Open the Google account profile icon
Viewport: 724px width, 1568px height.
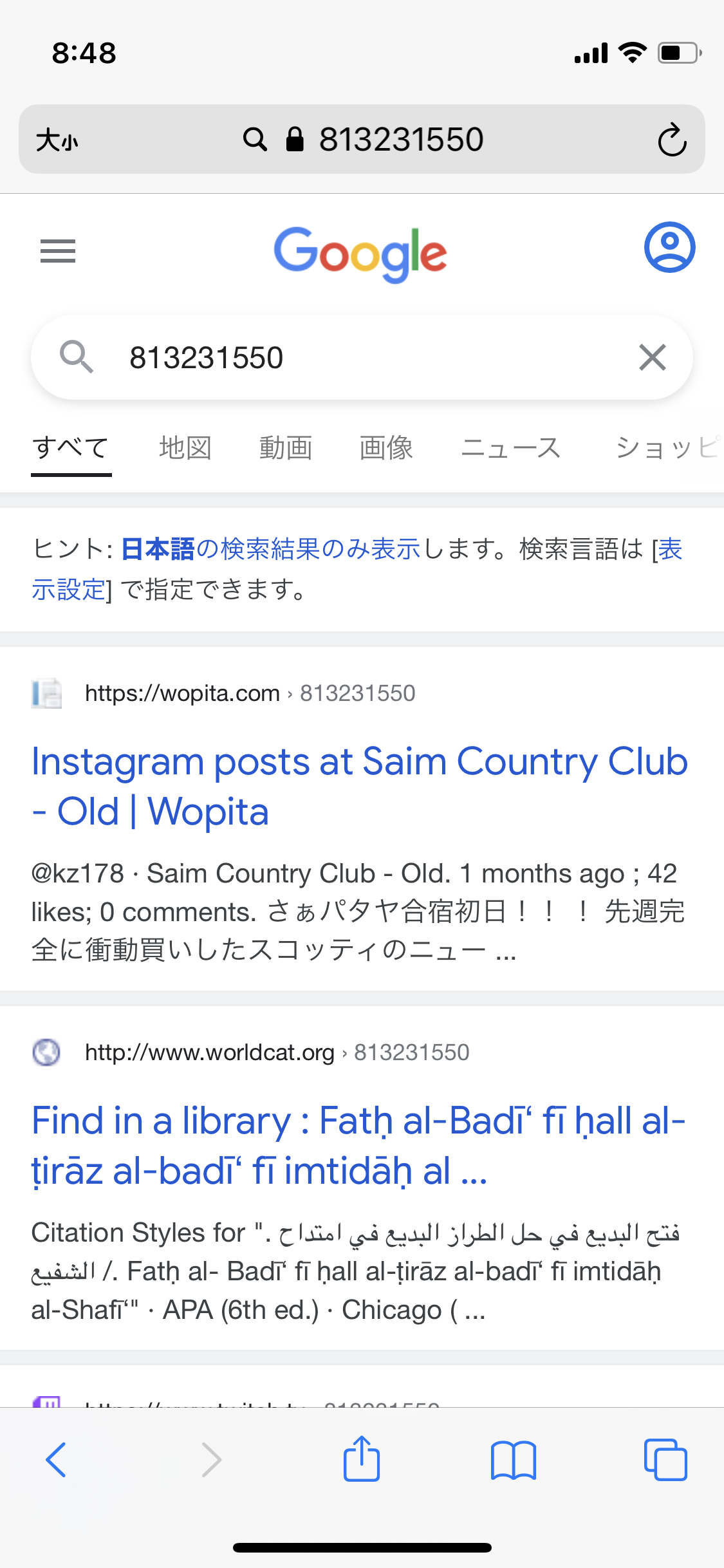tap(669, 247)
